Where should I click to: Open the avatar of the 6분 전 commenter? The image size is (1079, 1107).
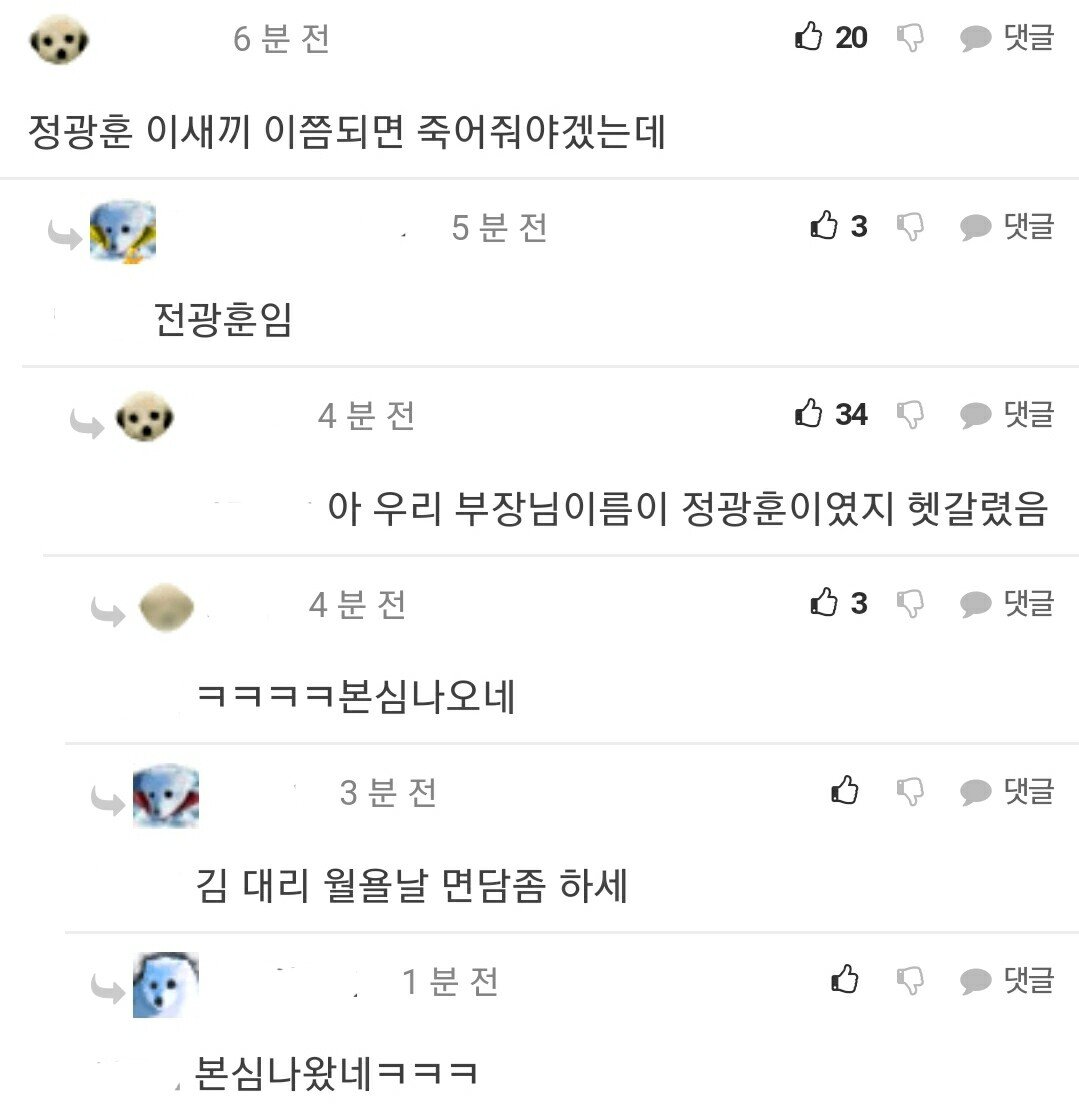point(60,41)
